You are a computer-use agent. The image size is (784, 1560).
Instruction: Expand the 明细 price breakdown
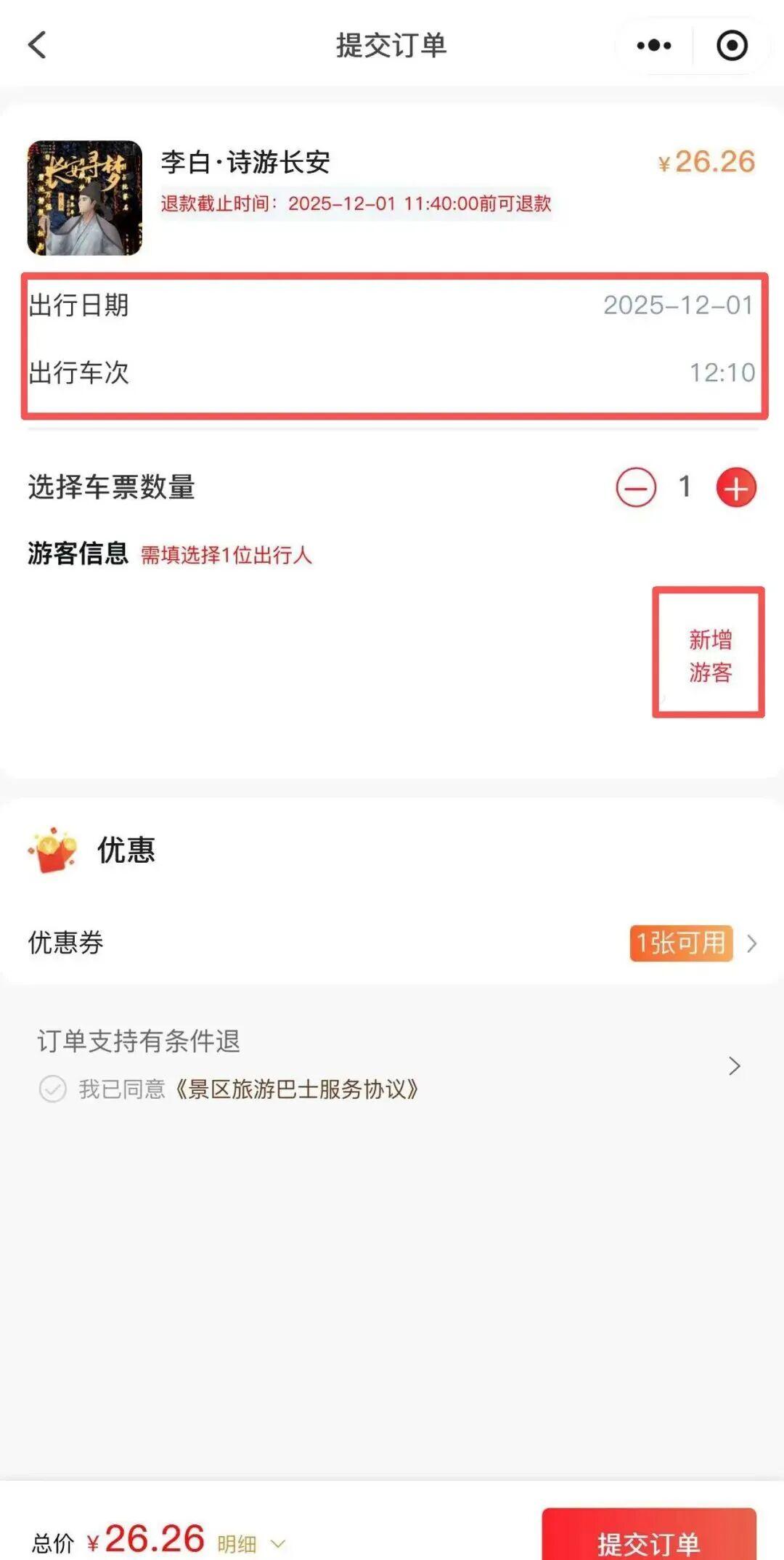coord(250,1543)
